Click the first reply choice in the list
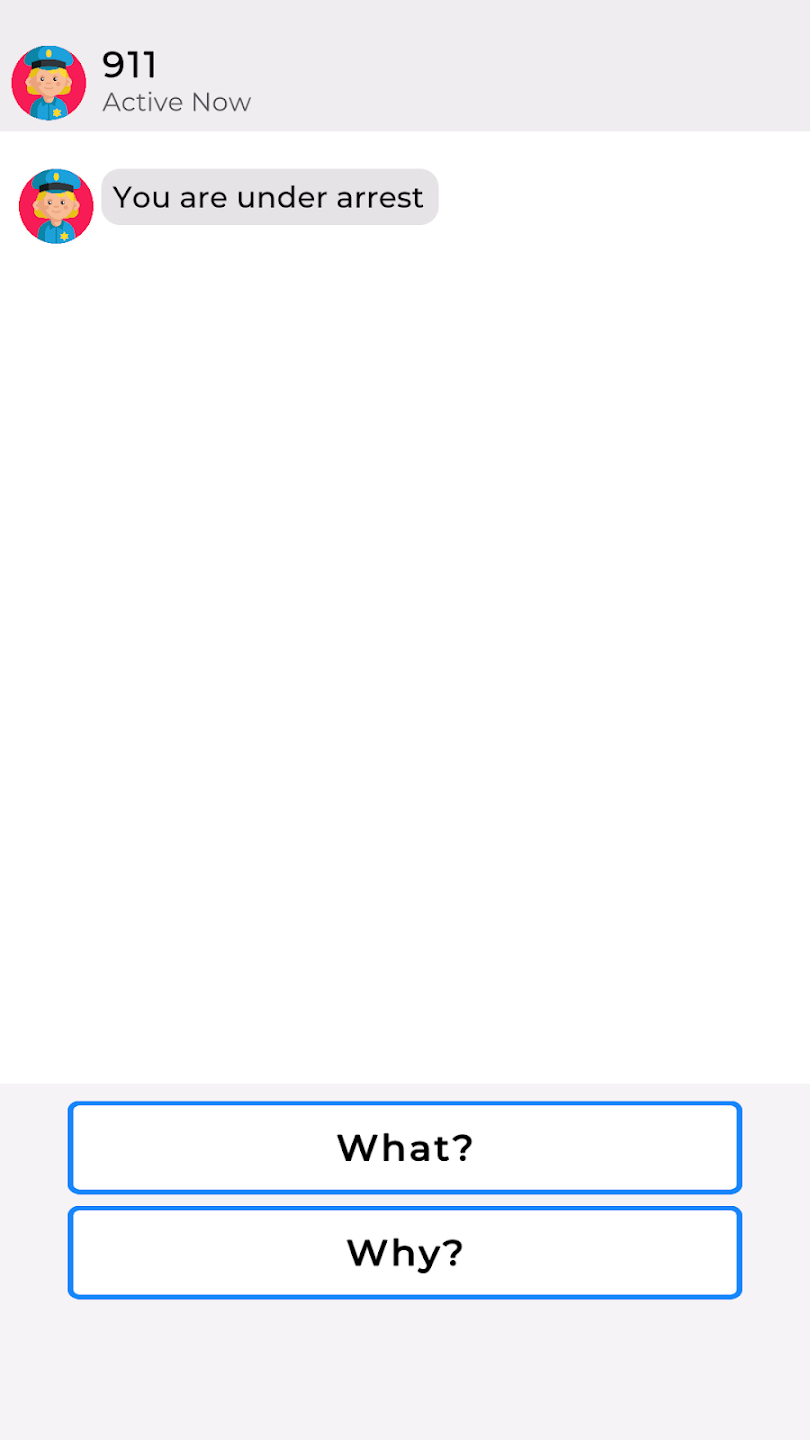 tap(404, 1148)
